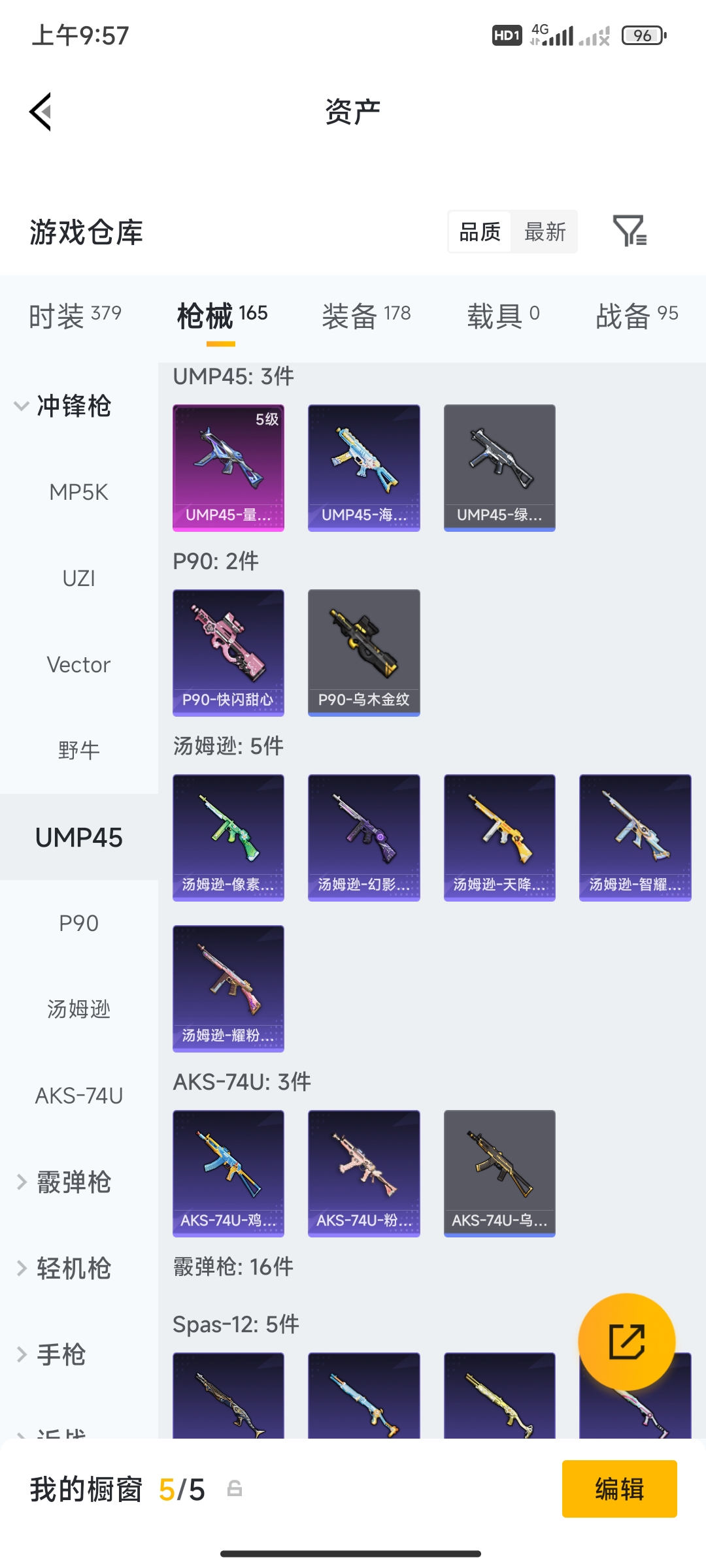This screenshot has width=706, height=1568.
Task: Switch to the 装备 tab
Action: pos(366,316)
